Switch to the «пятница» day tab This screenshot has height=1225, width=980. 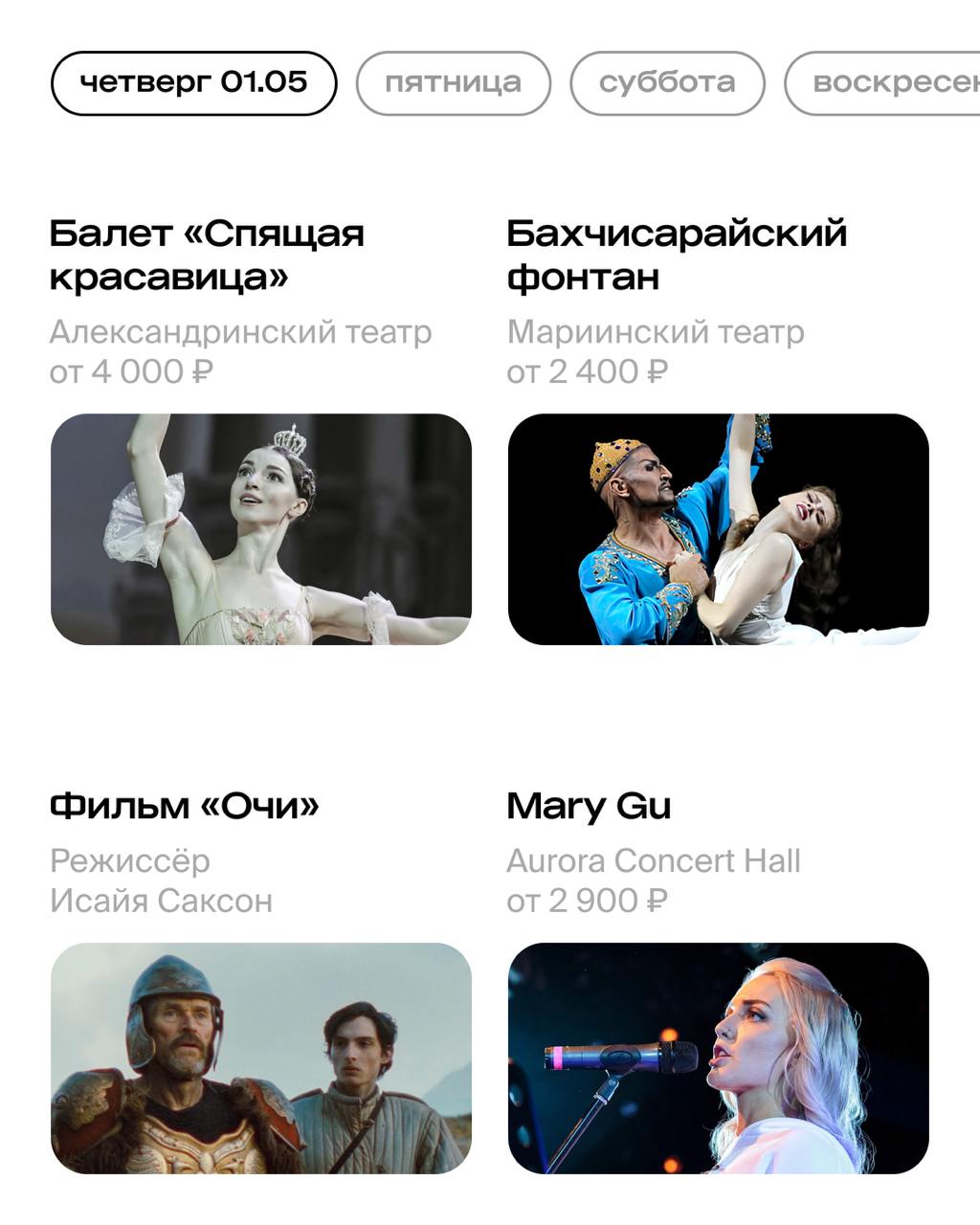(452, 83)
